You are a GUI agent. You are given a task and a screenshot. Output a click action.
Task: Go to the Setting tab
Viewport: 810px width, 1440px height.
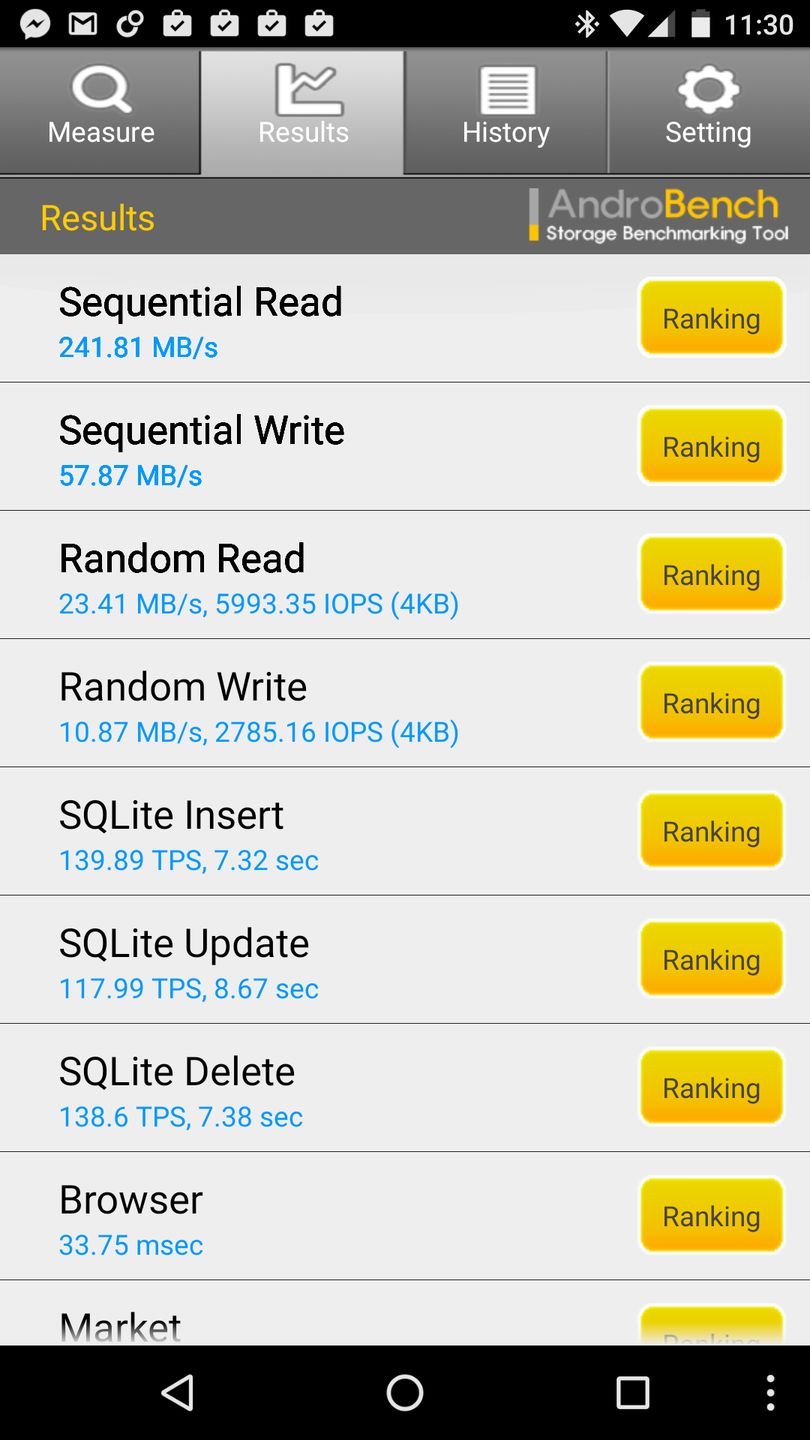coord(708,112)
